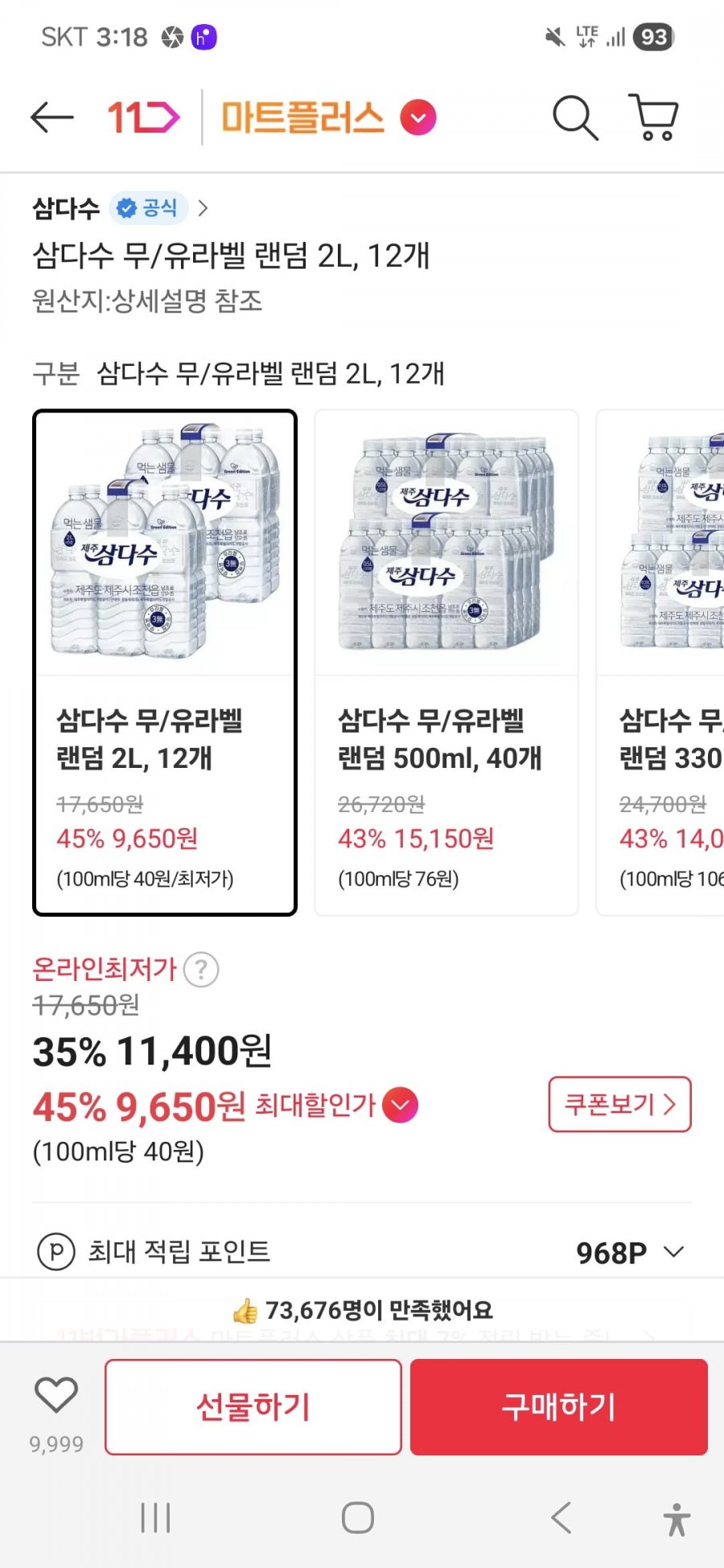Tap the 구매하기 button
This screenshot has width=724, height=1568.
tap(559, 1406)
